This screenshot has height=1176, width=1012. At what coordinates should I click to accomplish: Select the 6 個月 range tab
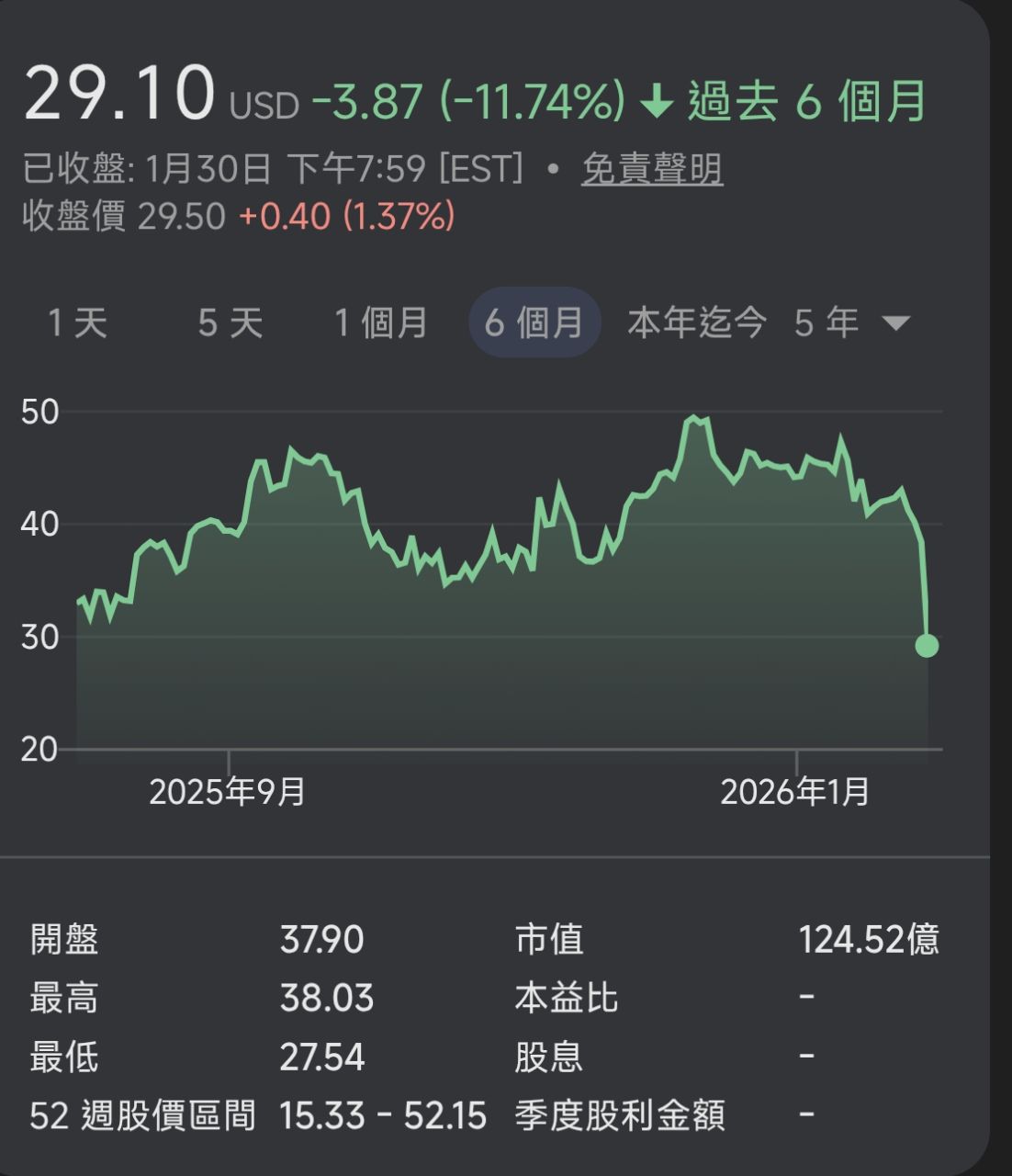(x=534, y=323)
